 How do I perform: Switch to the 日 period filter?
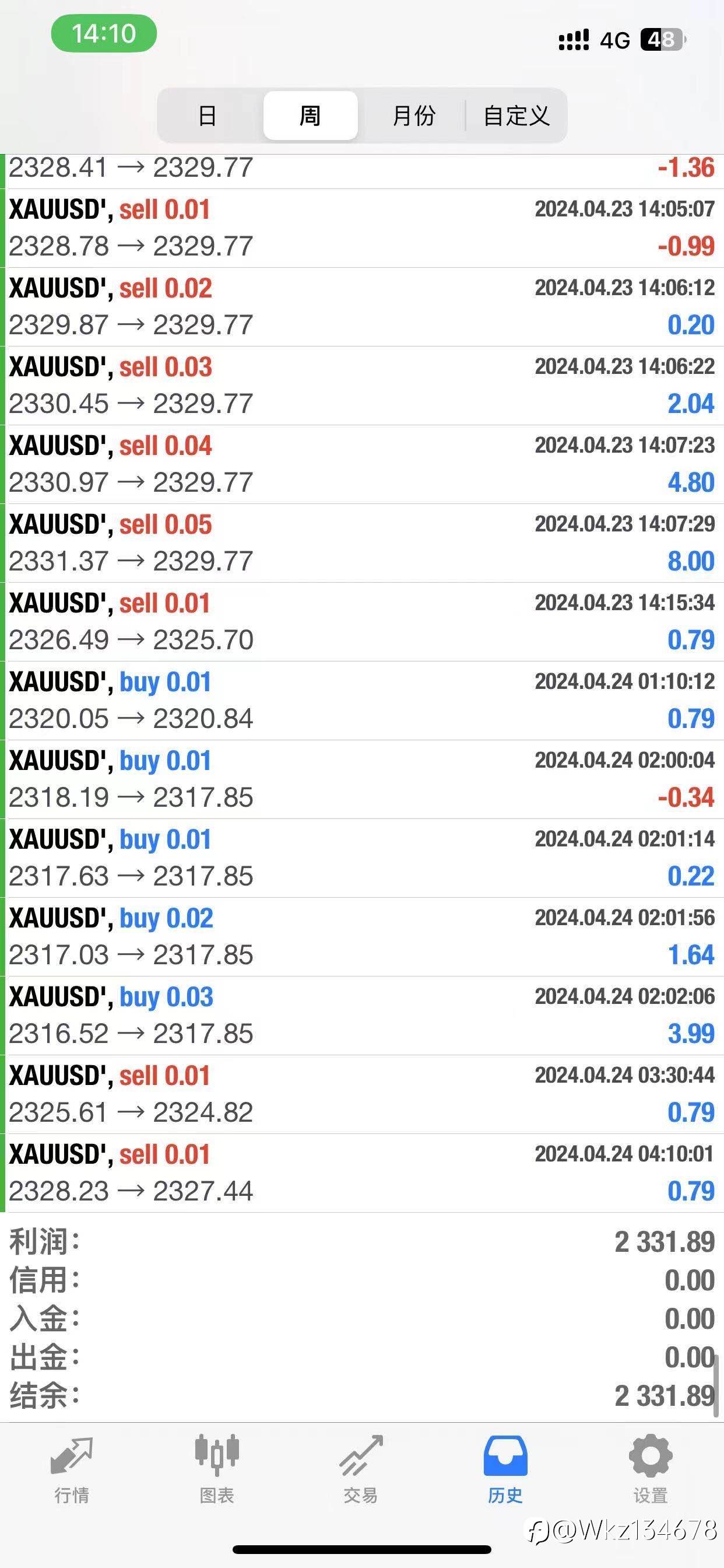208,116
